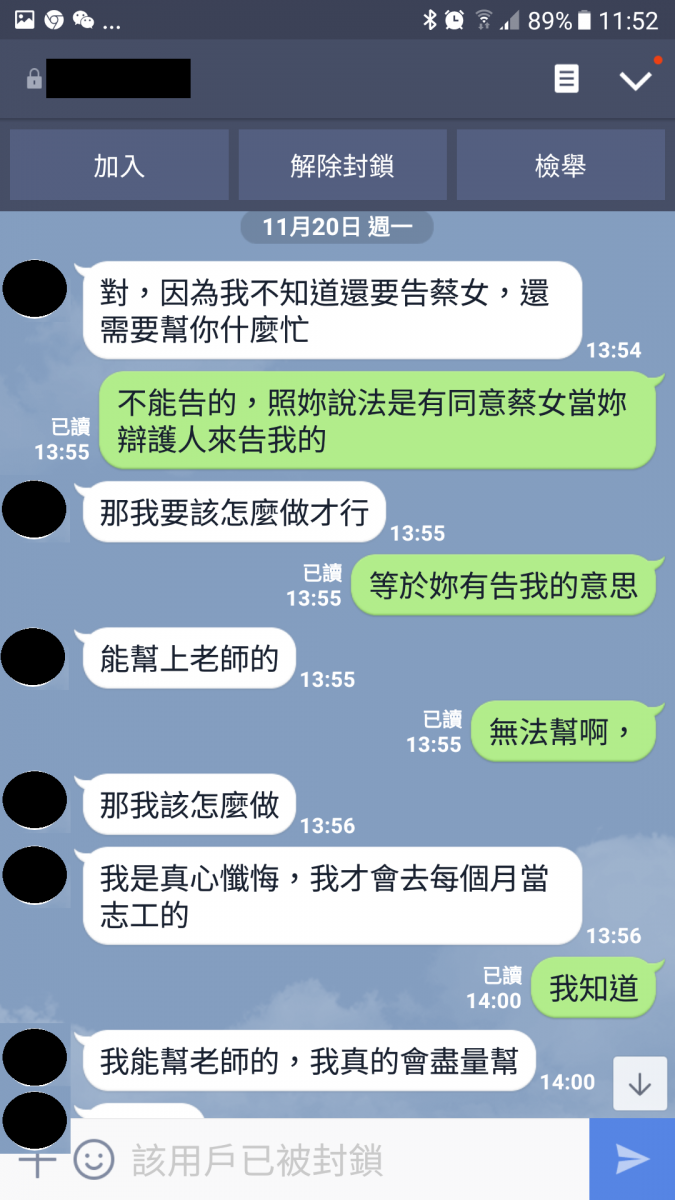The height and width of the screenshot is (1200, 675).
Task: Tap the 加入 button
Action: point(119,166)
